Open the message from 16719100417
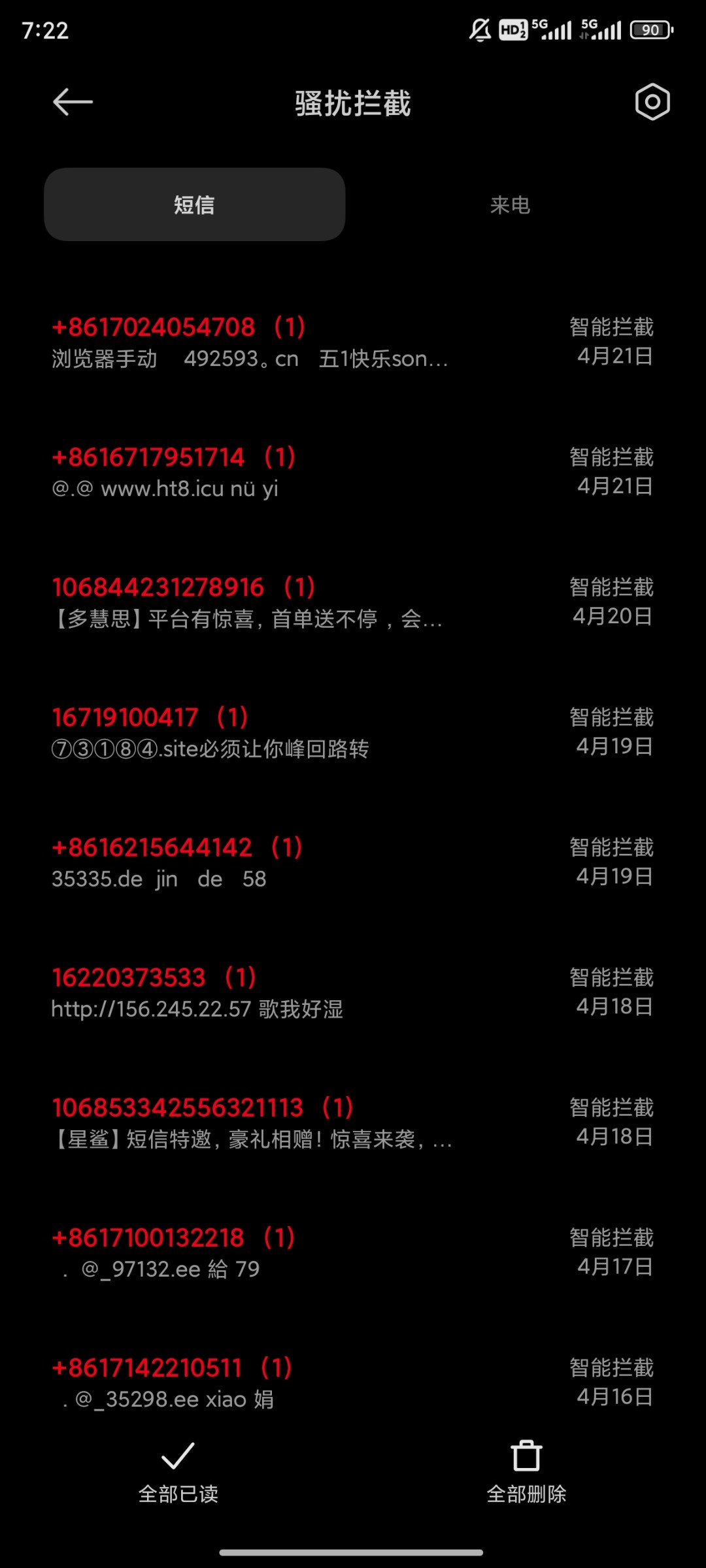706x1568 pixels. (x=261, y=732)
